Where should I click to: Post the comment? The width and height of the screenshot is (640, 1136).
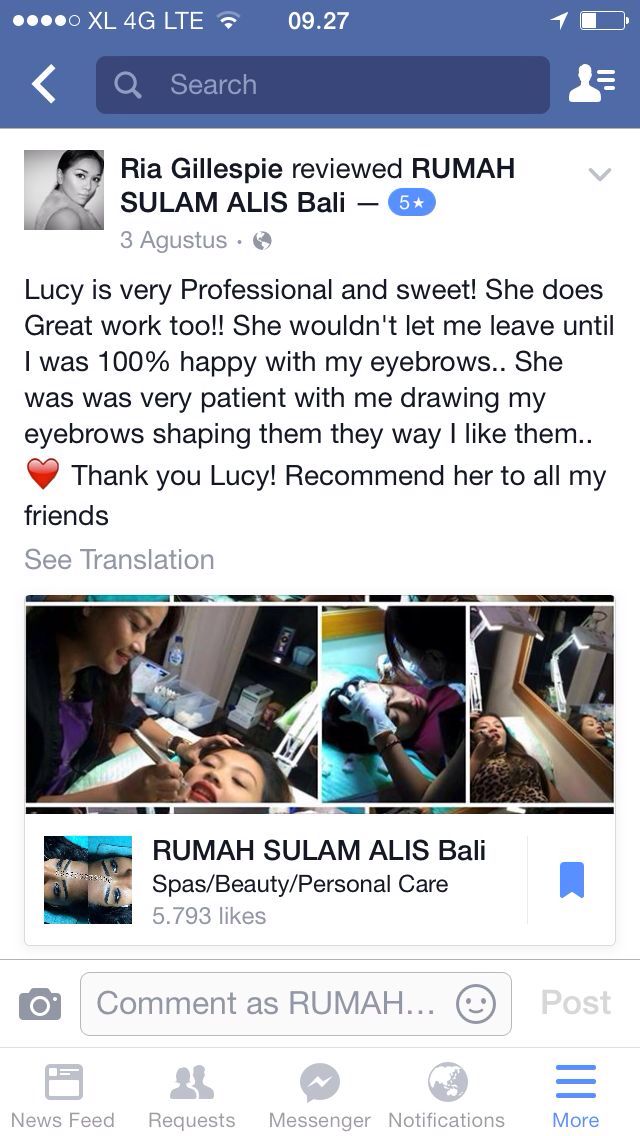(x=575, y=1003)
